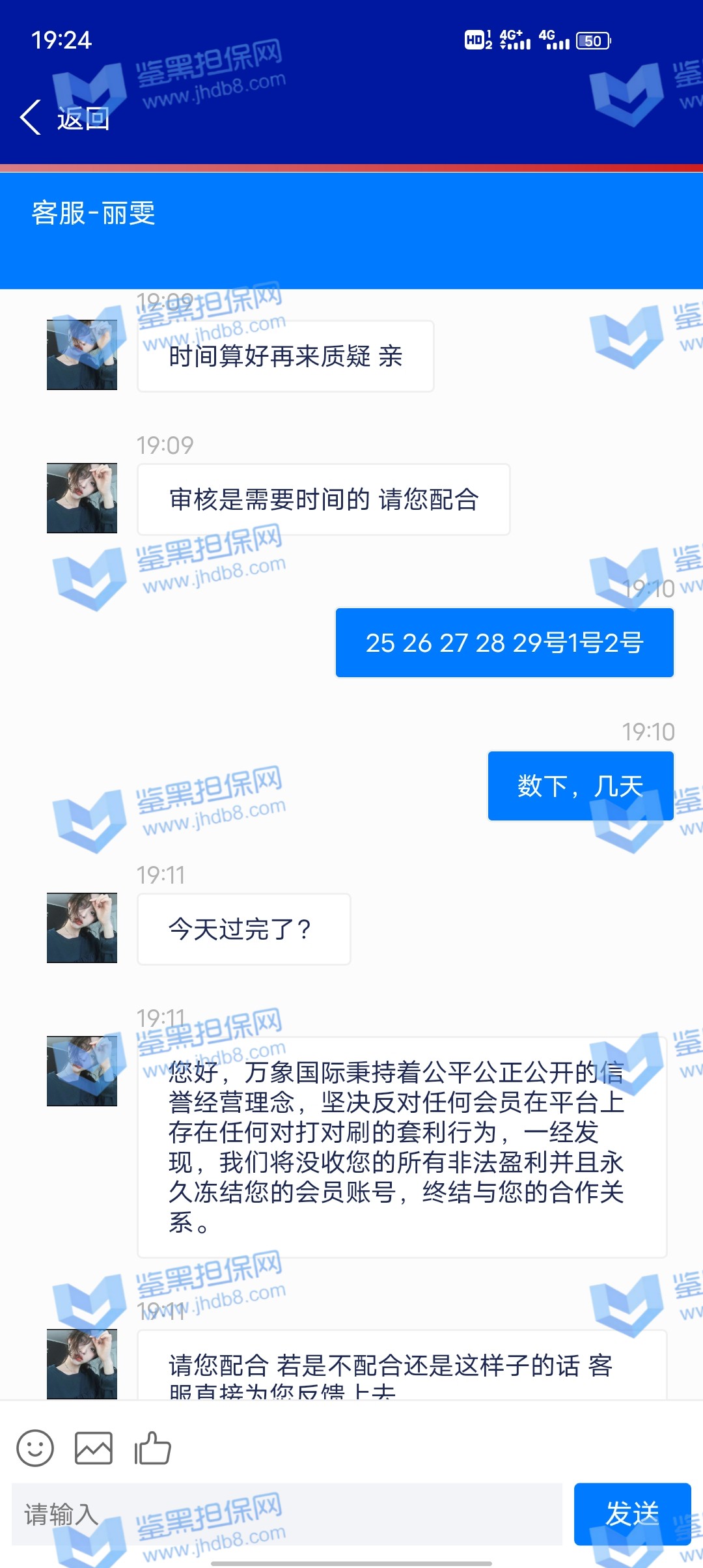703x1568 pixels.
Task: Tap the thumbs-up rating icon
Action: 152,1448
